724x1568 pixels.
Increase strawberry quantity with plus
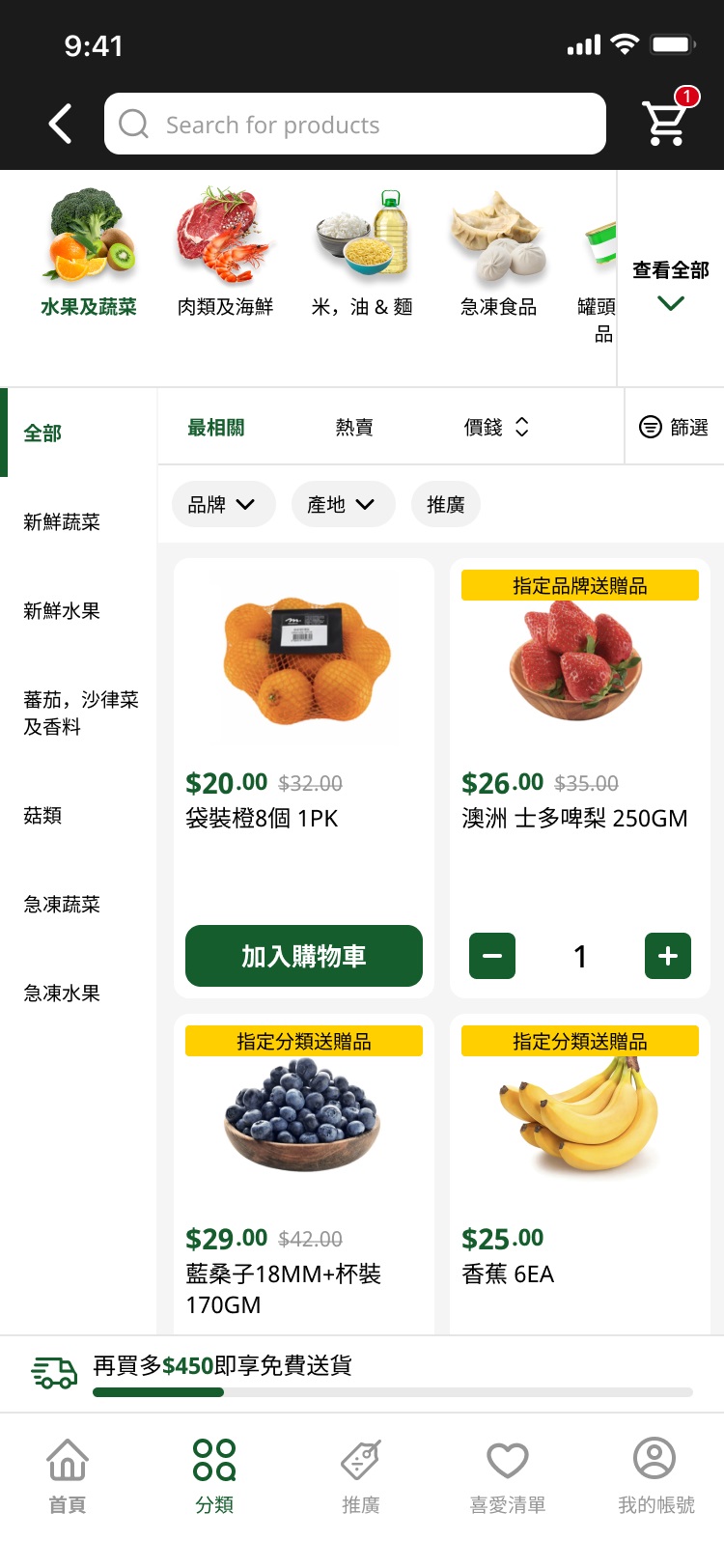point(668,956)
